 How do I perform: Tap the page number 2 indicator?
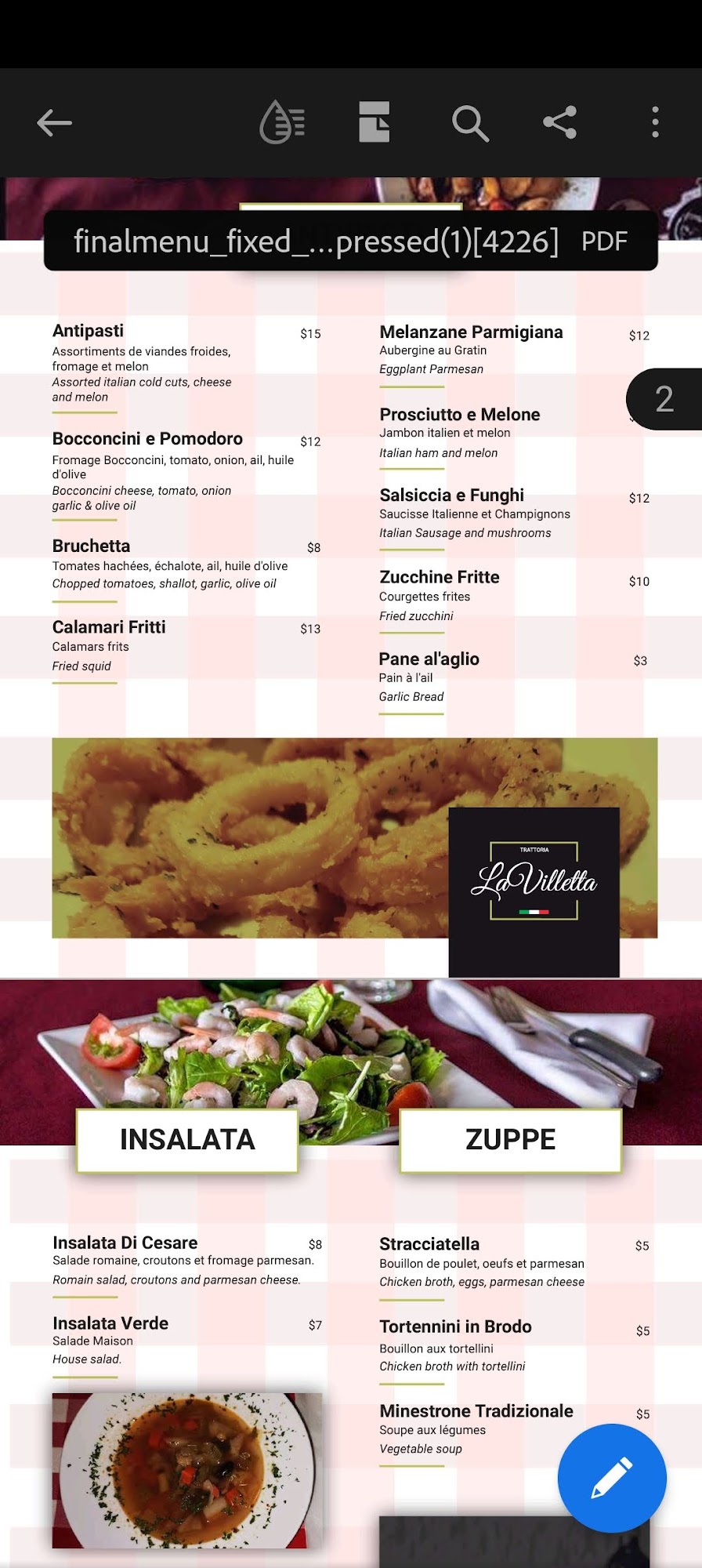pos(664,399)
